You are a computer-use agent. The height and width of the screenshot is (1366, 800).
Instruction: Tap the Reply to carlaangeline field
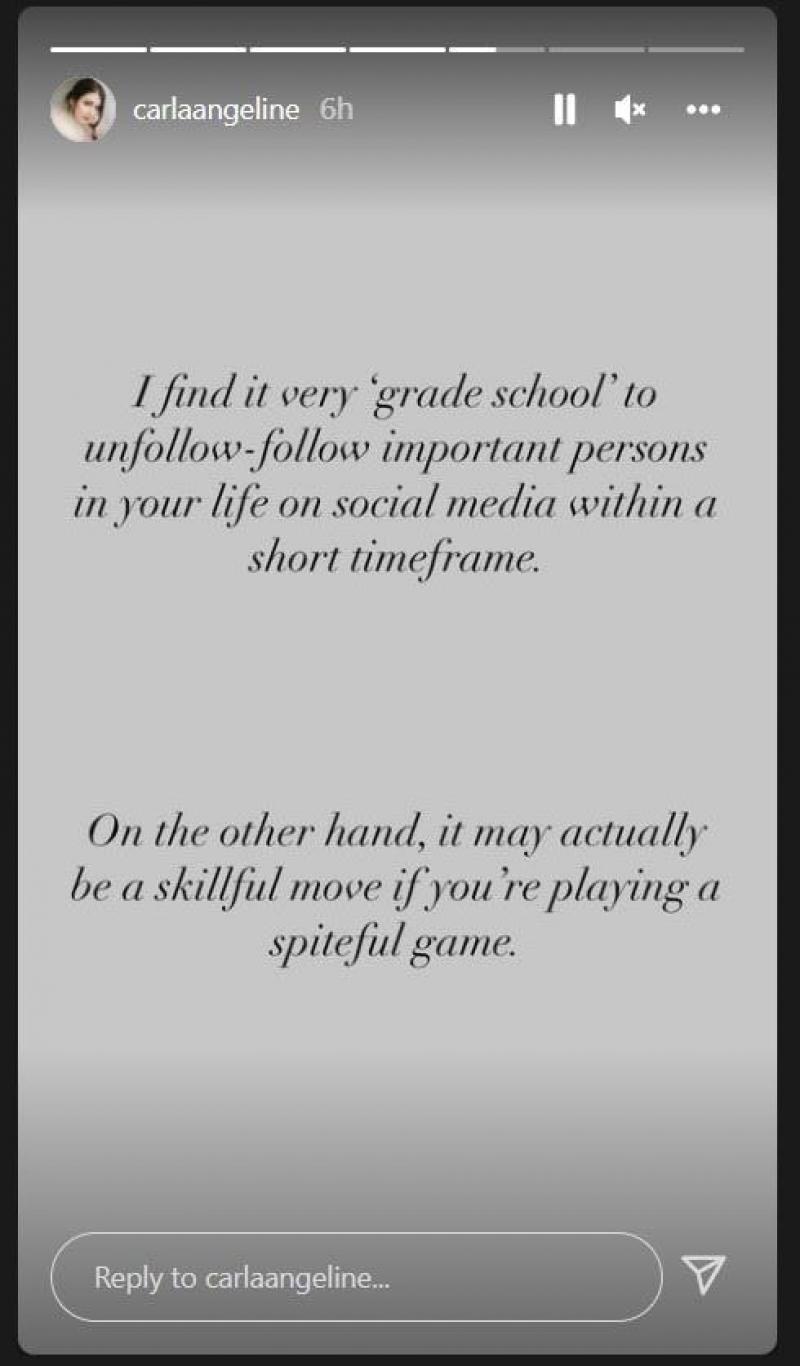coord(356,1277)
